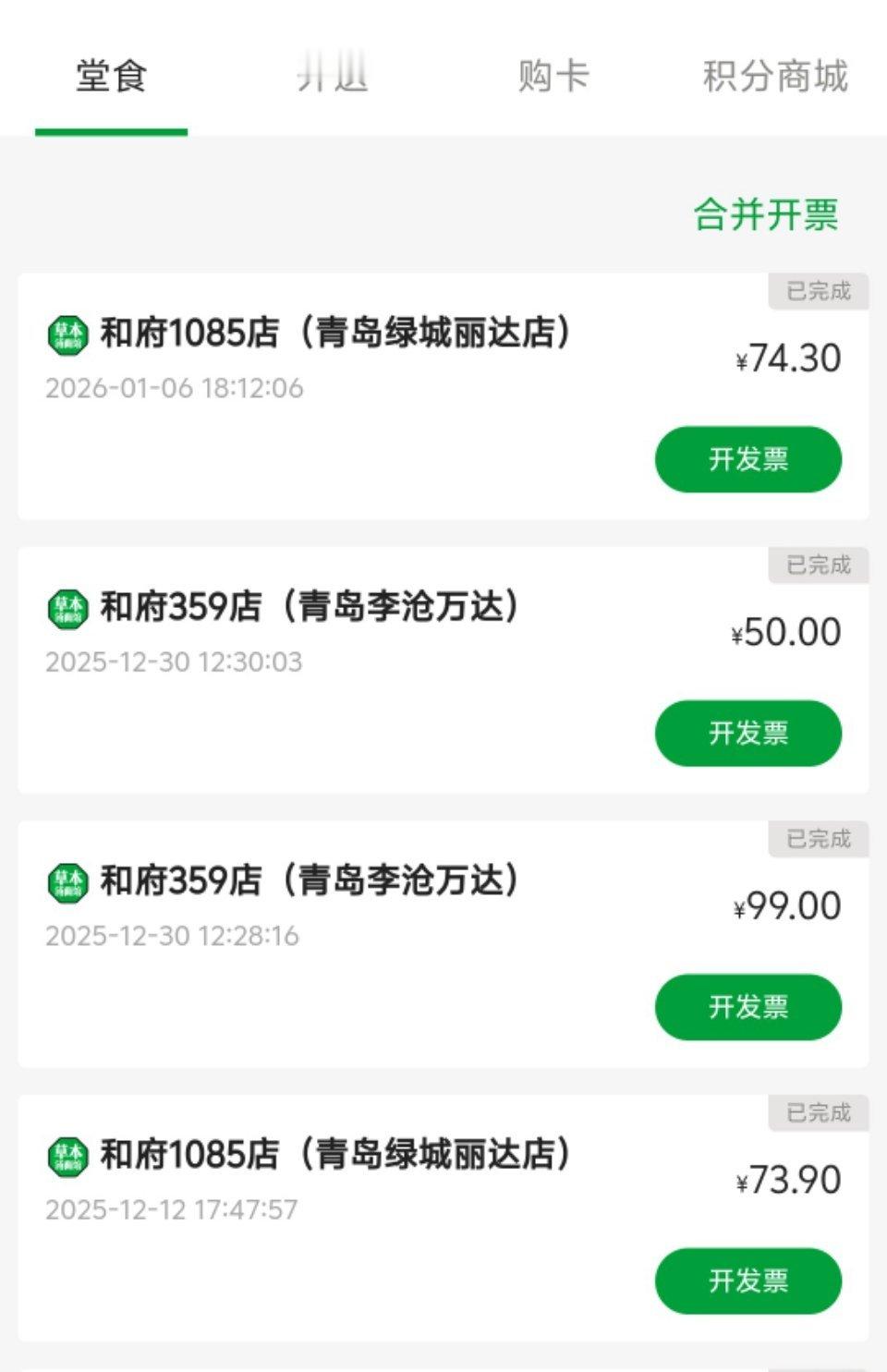Request an invoice for the ¥50.00 order

click(748, 734)
